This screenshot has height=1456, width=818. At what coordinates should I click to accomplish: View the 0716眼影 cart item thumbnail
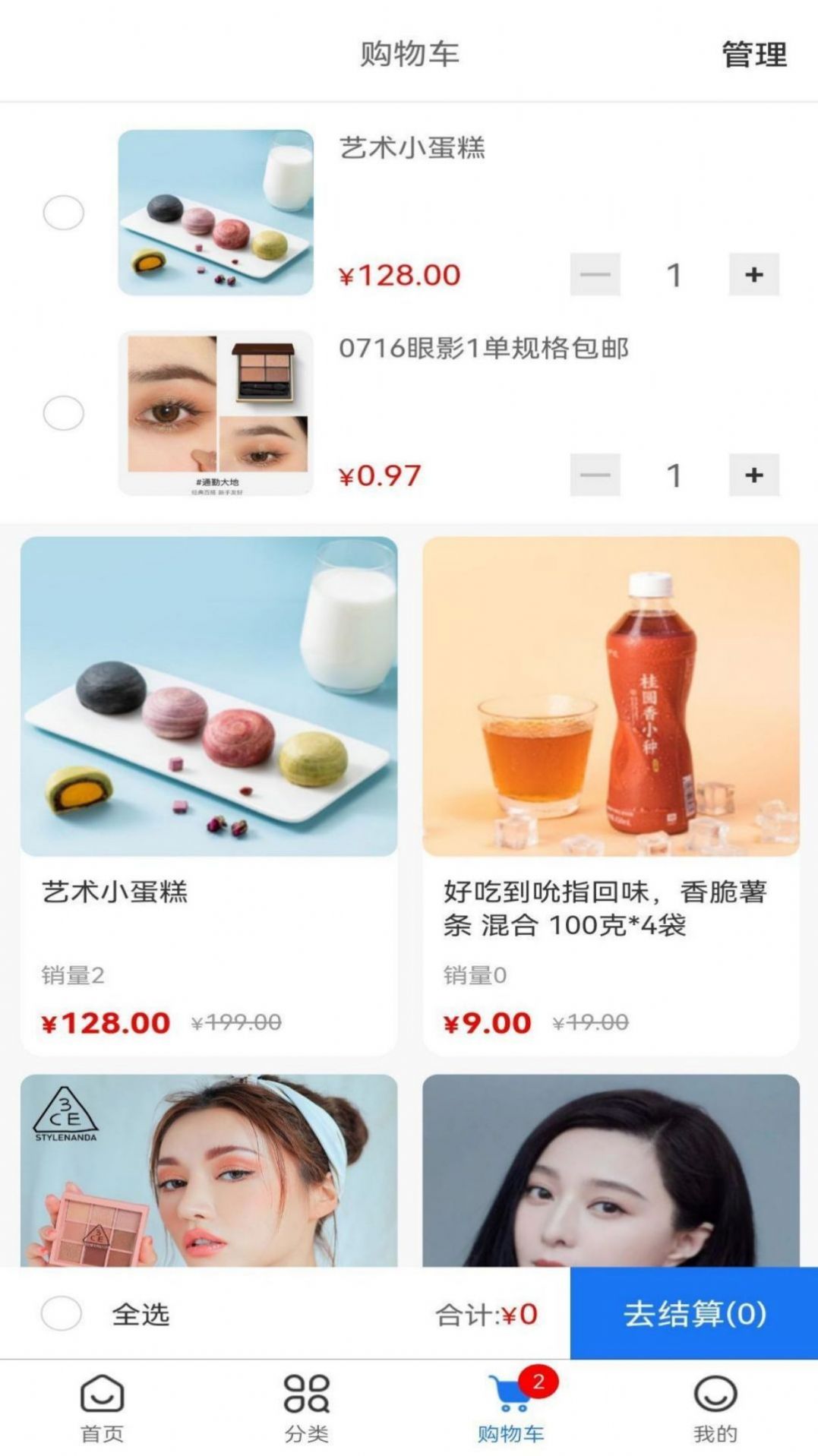216,413
